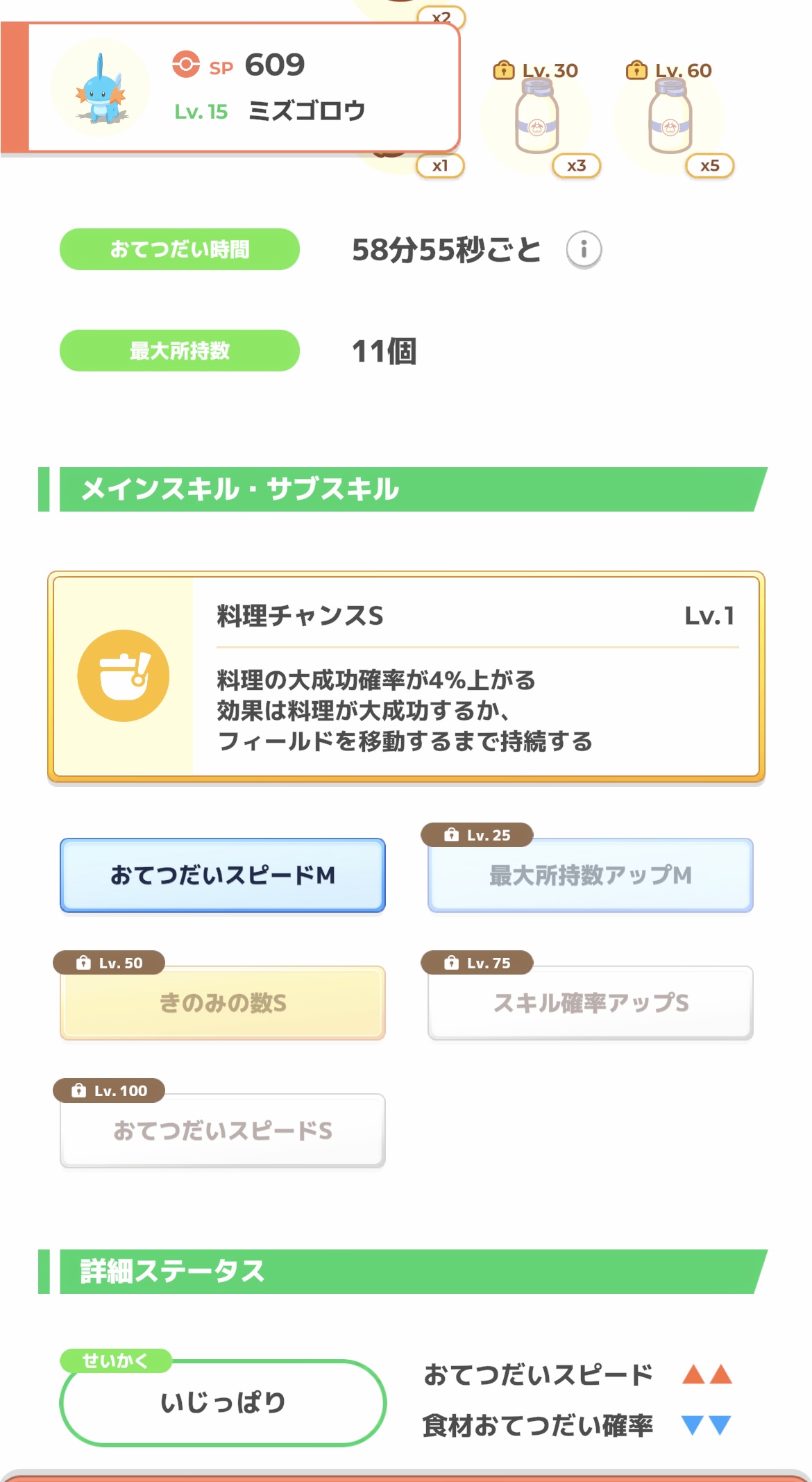Tap the locked おてつだいスピードS sub skill

click(223, 1131)
